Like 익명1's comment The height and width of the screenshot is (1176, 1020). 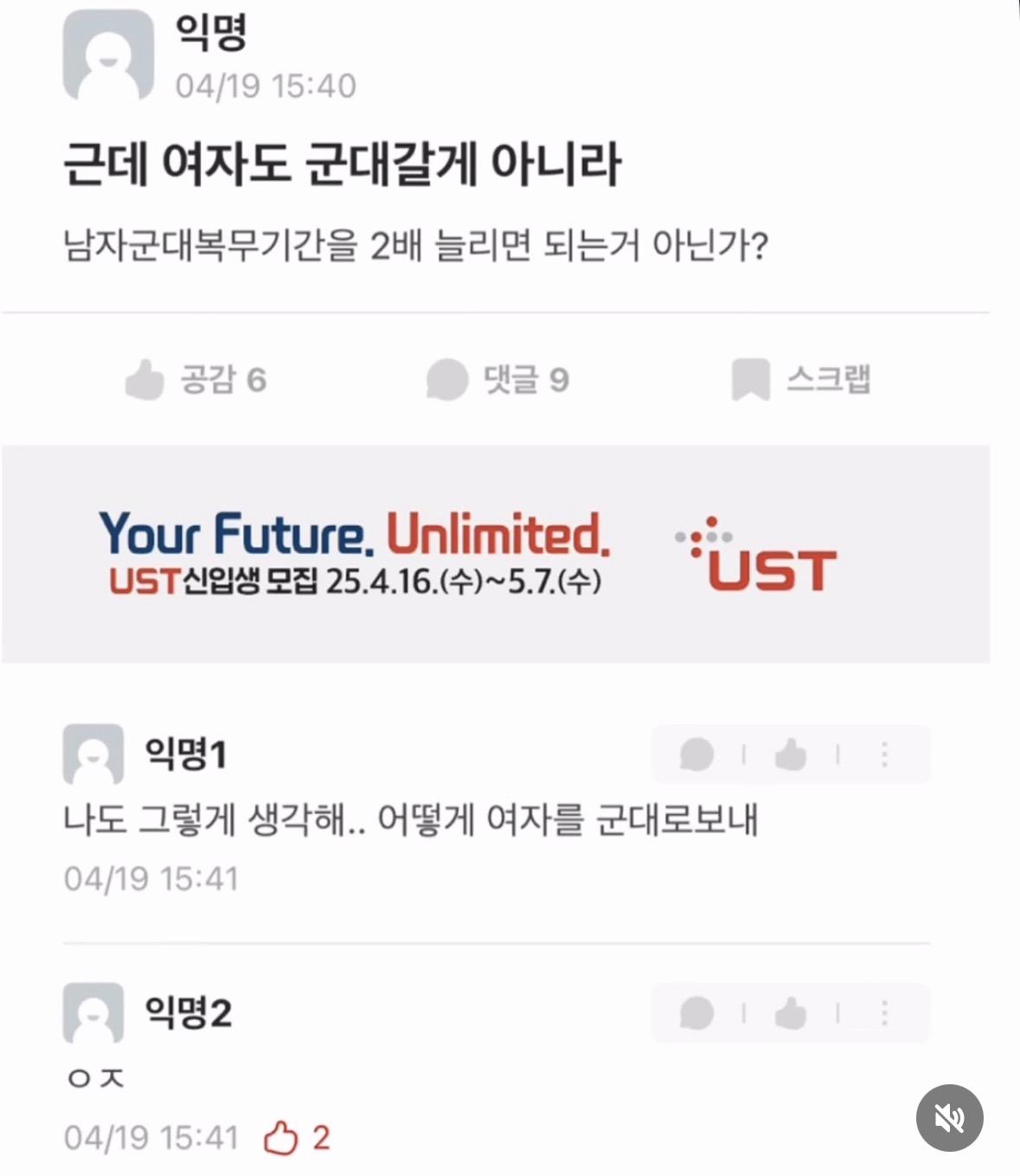(790, 755)
